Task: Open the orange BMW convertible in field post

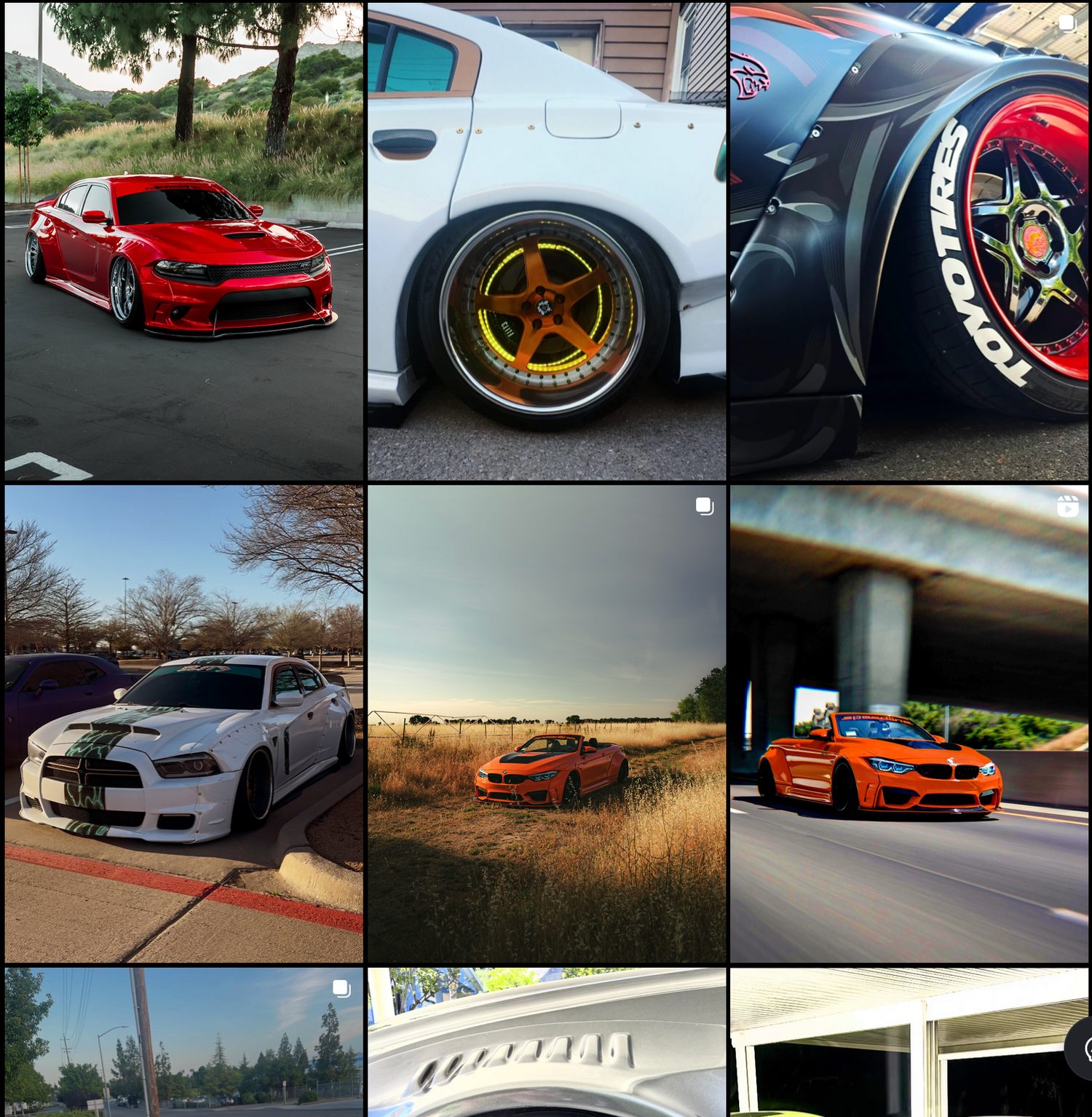Action: point(546,724)
